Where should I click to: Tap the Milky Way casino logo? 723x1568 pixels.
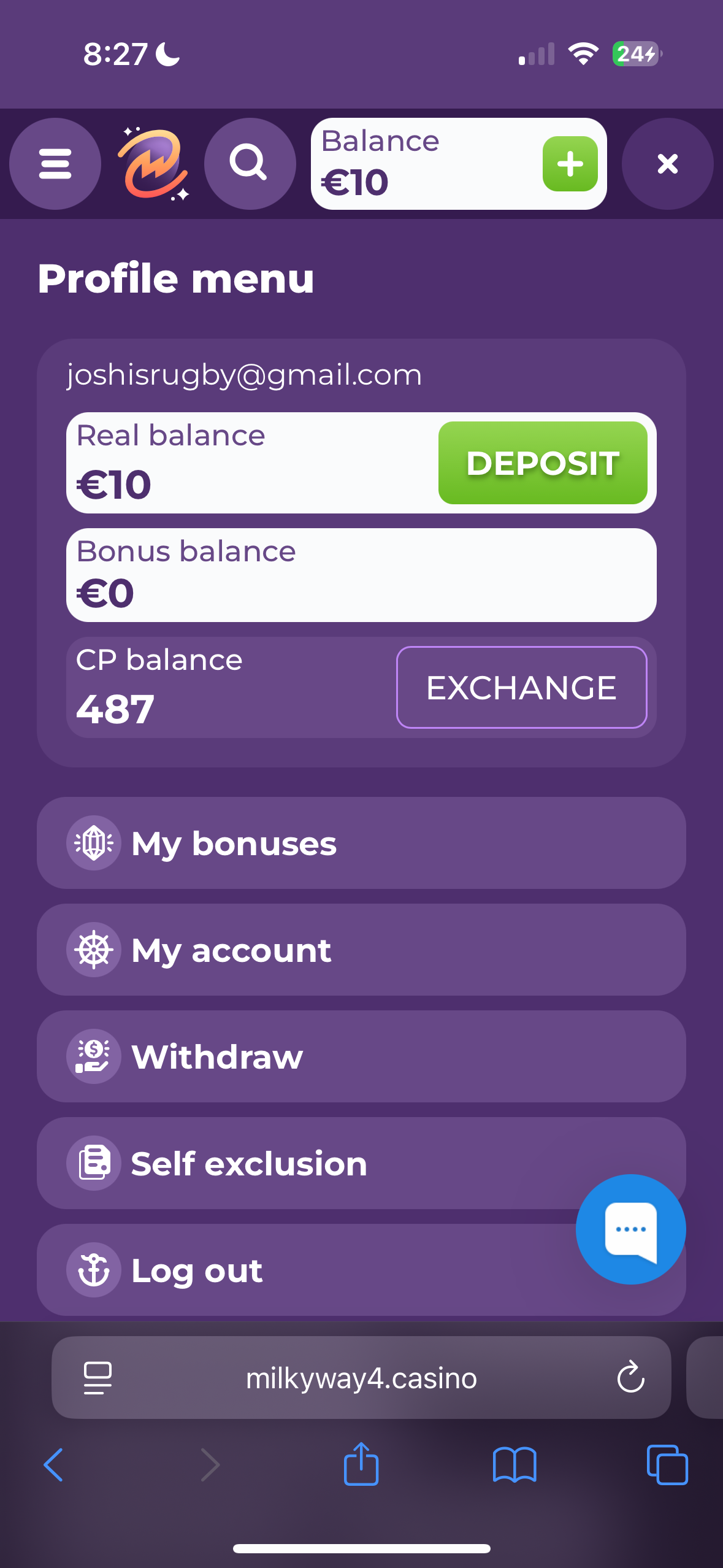153,164
